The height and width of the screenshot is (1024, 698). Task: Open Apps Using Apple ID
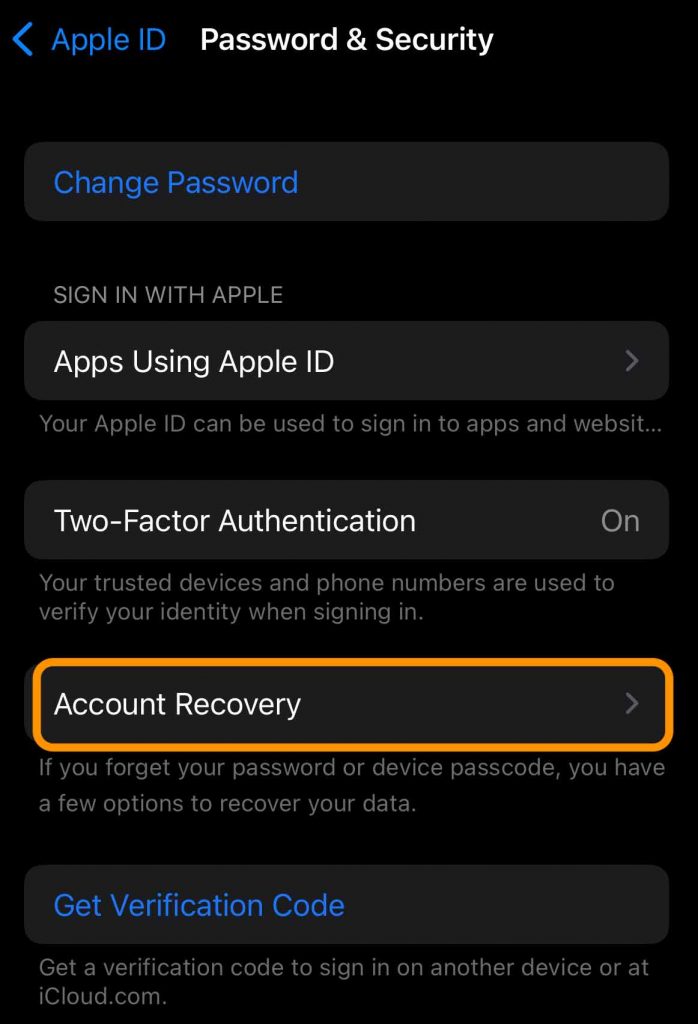tap(346, 361)
